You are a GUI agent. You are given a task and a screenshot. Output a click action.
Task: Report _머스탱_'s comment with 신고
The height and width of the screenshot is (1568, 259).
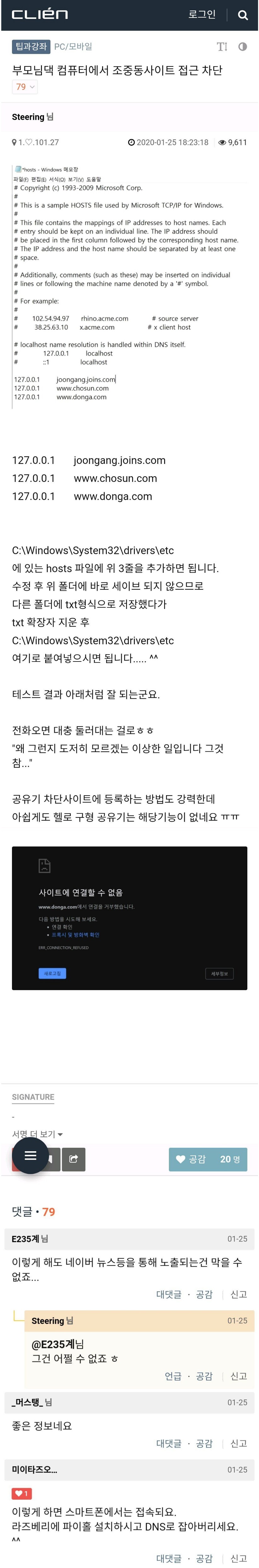(x=238, y=1443)
